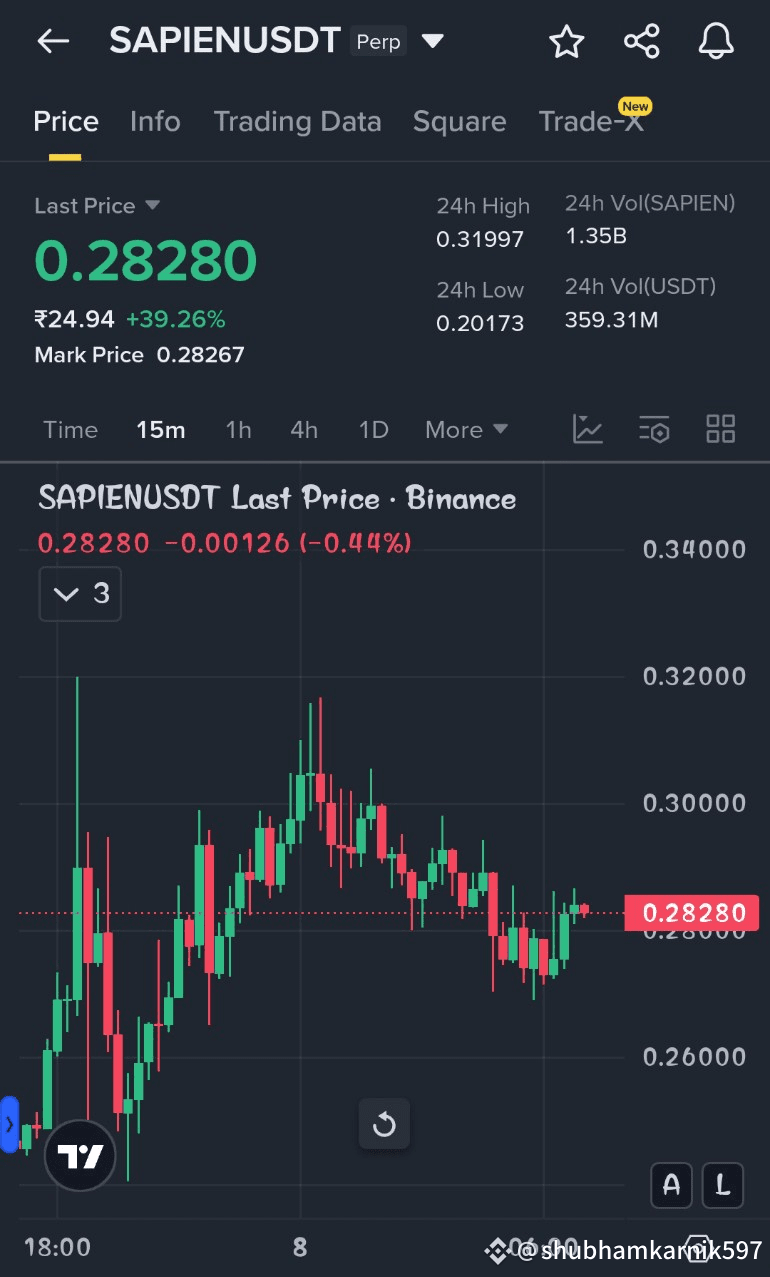Select the 1h chart interval
This screenshot has width=770, height=1277.
point(238,430)
